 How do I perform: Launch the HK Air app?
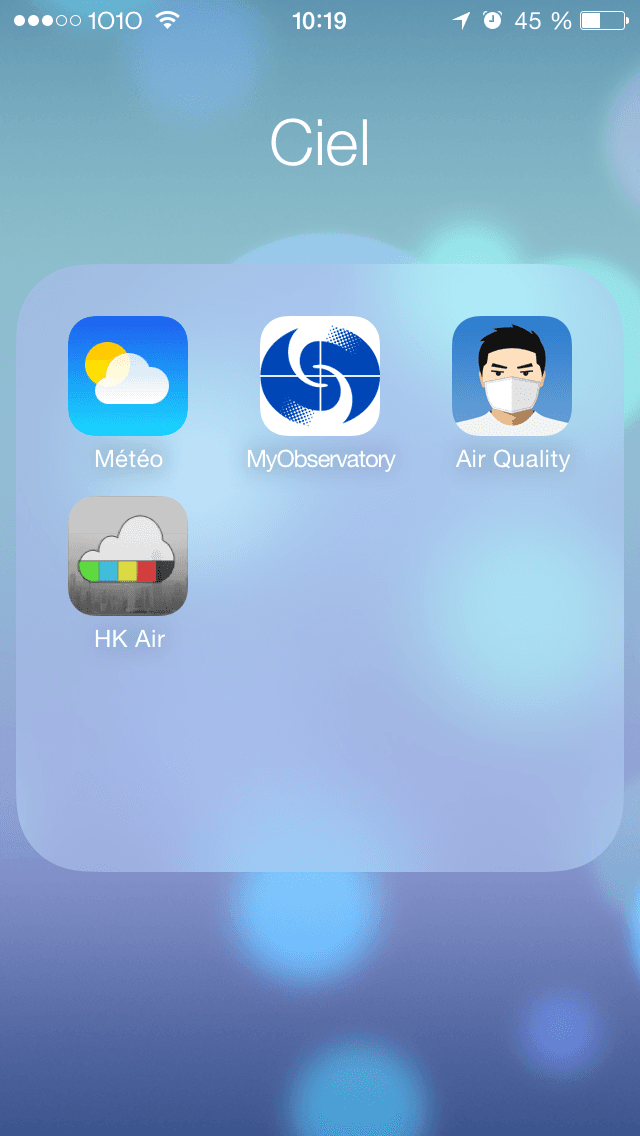pyautogui.click(x=128, y=556)
